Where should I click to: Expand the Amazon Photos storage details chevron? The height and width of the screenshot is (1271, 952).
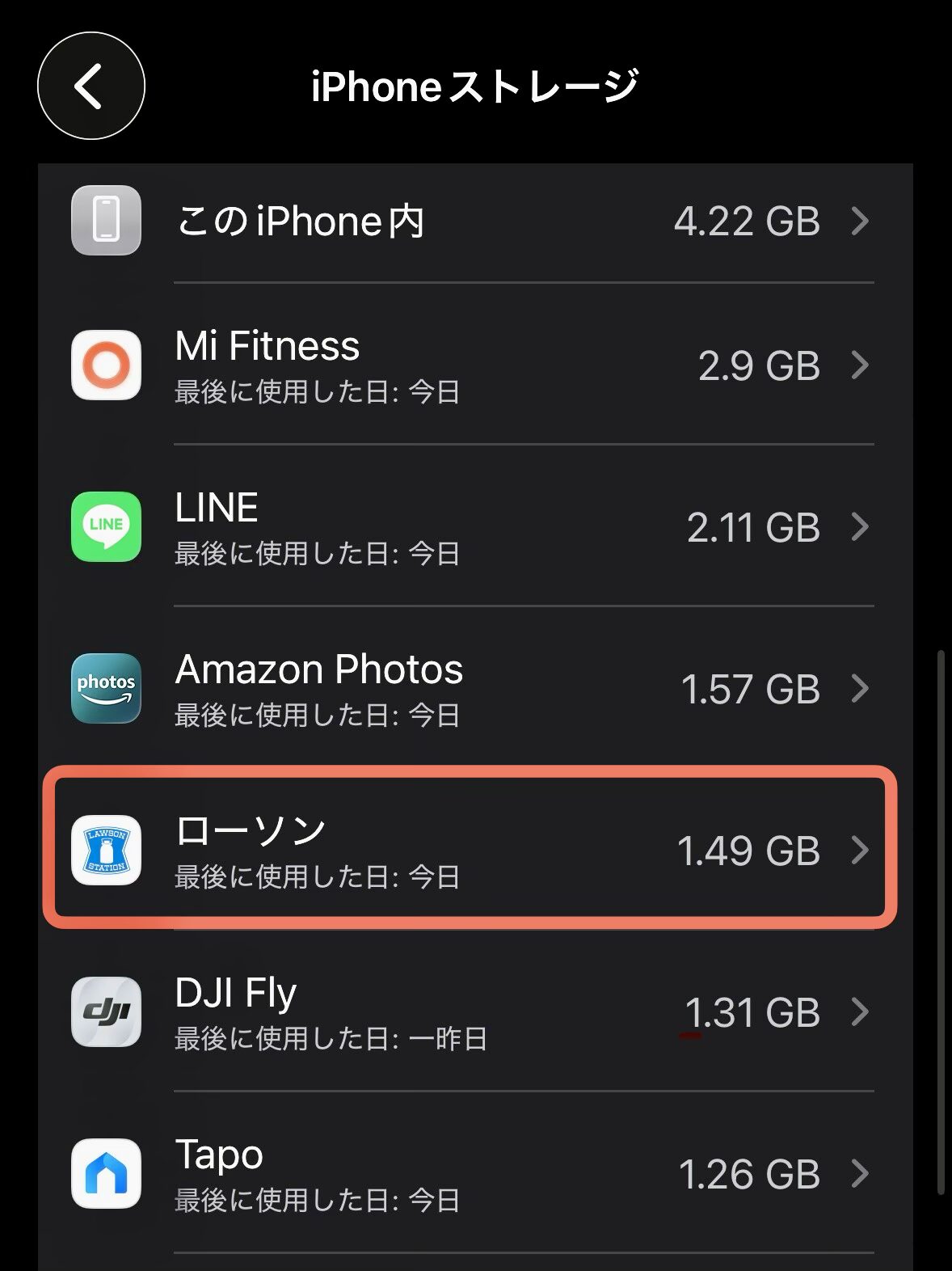pos(860,690)
